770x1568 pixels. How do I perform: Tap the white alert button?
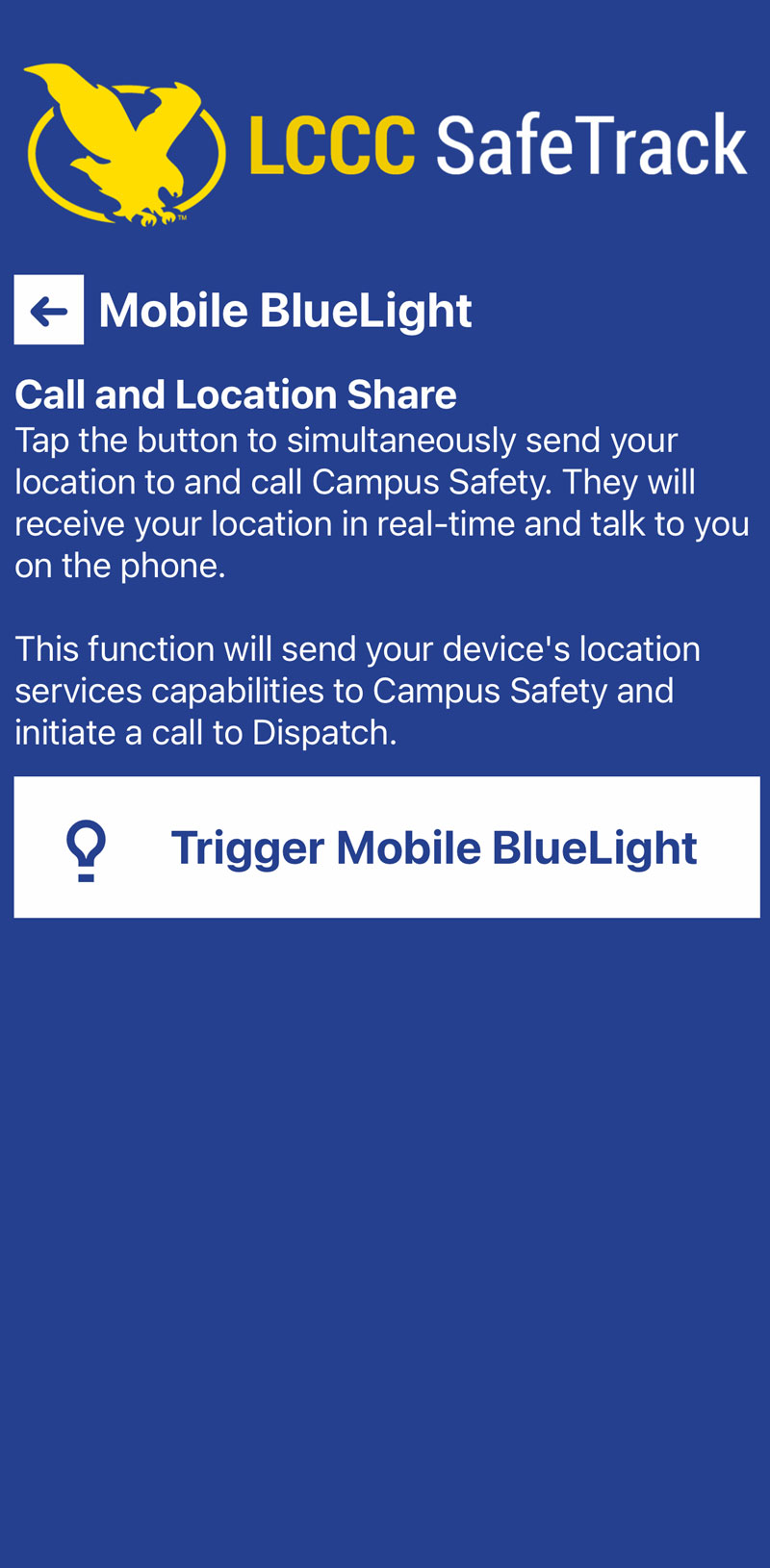385,847
